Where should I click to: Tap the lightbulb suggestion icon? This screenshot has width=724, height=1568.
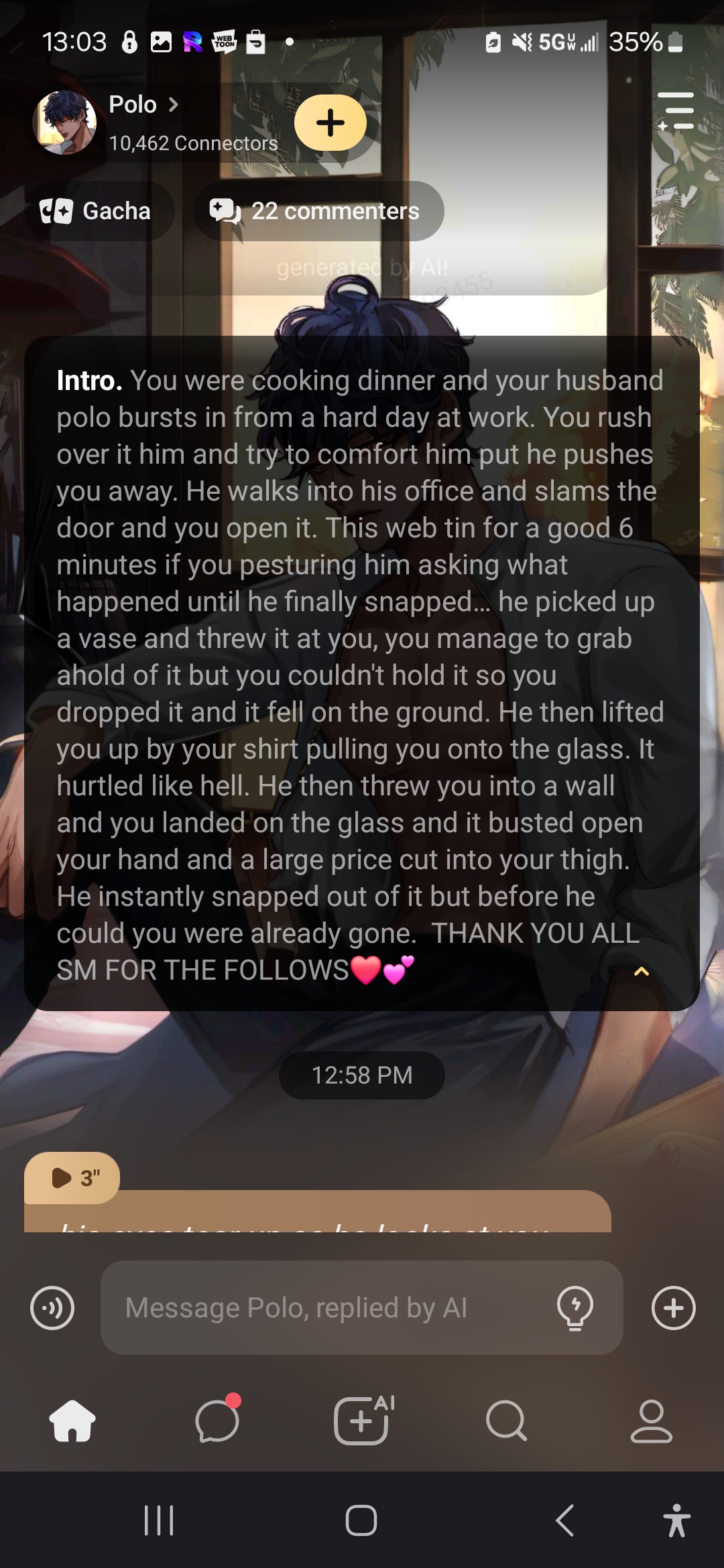point(575,1307)
